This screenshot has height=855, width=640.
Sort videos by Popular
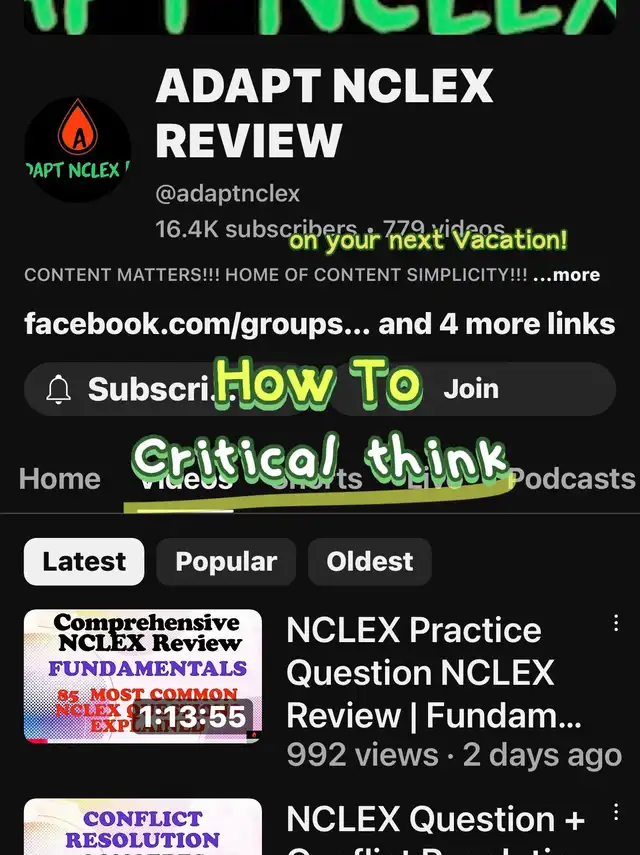point(226,561)
